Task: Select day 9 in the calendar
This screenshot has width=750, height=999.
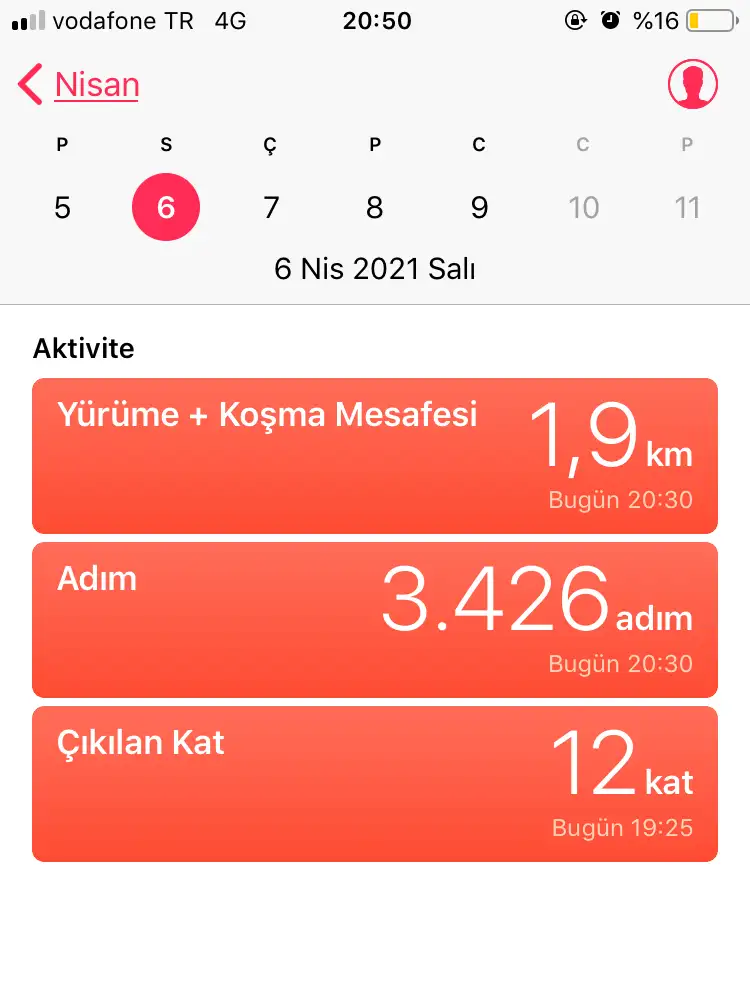Action: pyautogui.click(x=479, y=208)
